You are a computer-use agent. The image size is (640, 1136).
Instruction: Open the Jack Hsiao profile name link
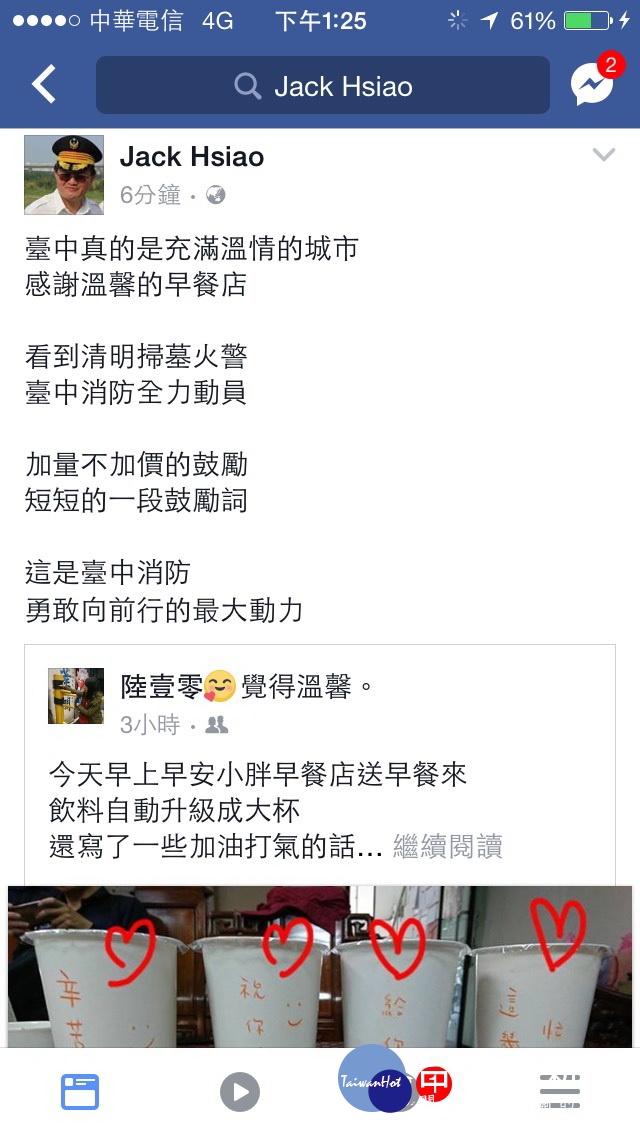pyautogui.click(x=192, y=157)
